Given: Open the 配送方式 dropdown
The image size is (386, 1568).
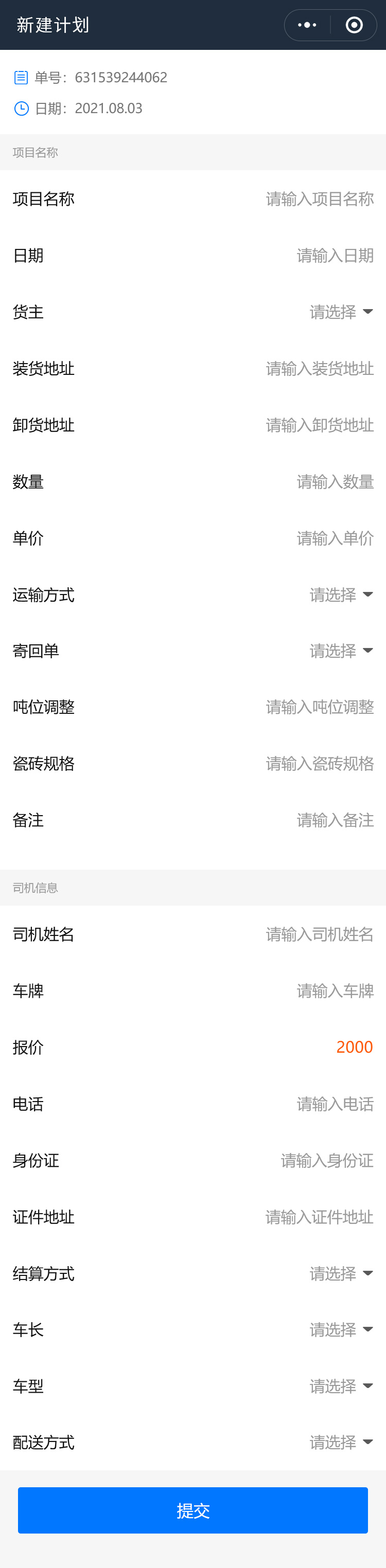Looking at the screenshot, I should [x=340, y=1442].
